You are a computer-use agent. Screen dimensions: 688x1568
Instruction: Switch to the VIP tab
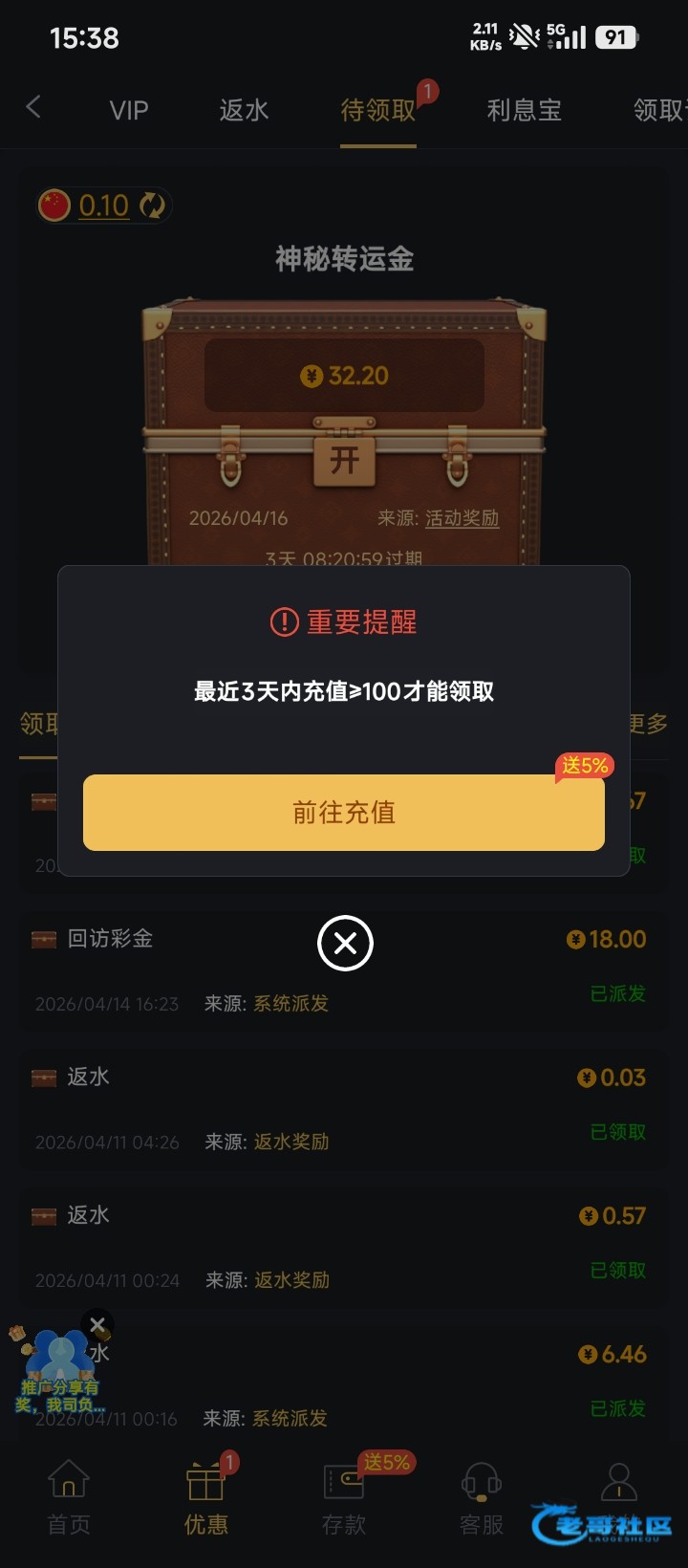pyautogui.click(x=129, y=111)
